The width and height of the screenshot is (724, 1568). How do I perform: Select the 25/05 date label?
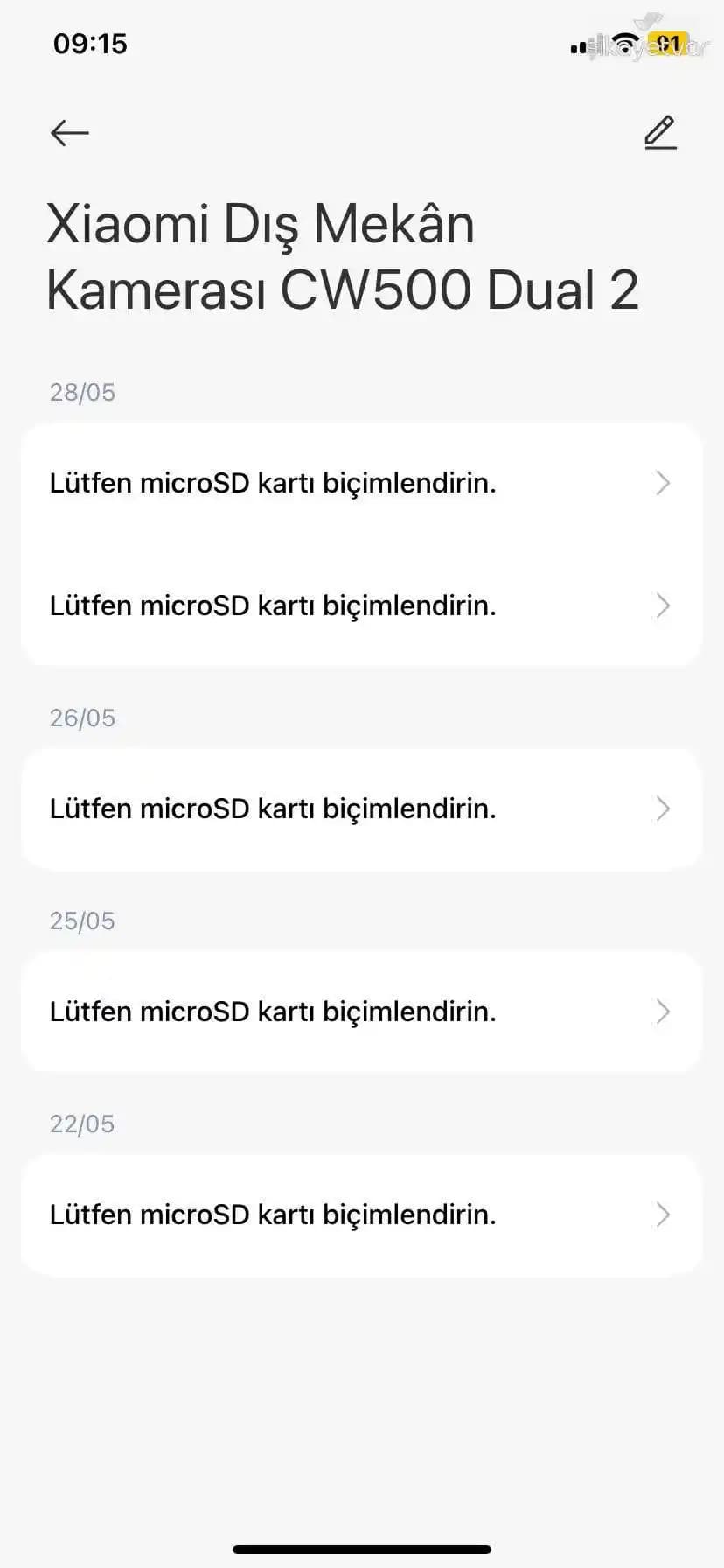[81, 920]
